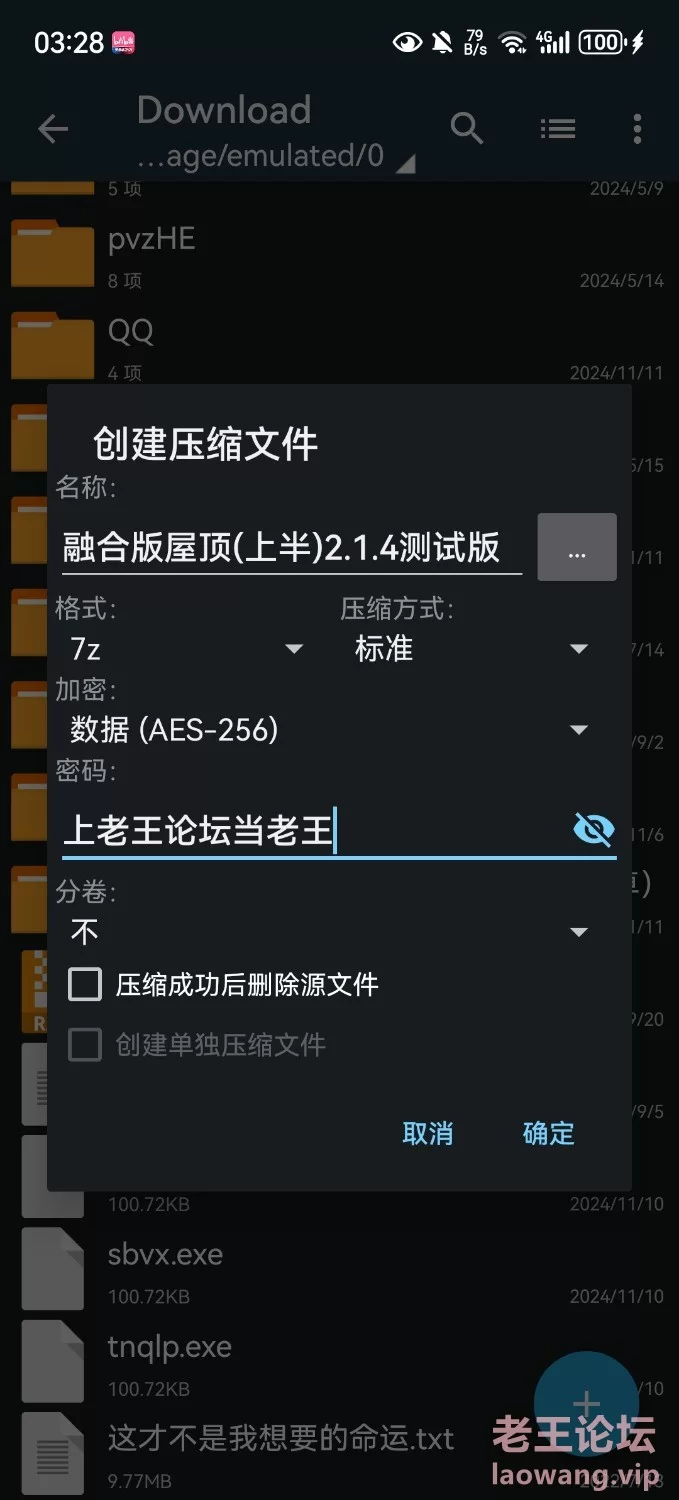Change the 数据 (AES-256) encryption dropdown
This screenshot has height=1500, width=679.
(x=329, y=730)
